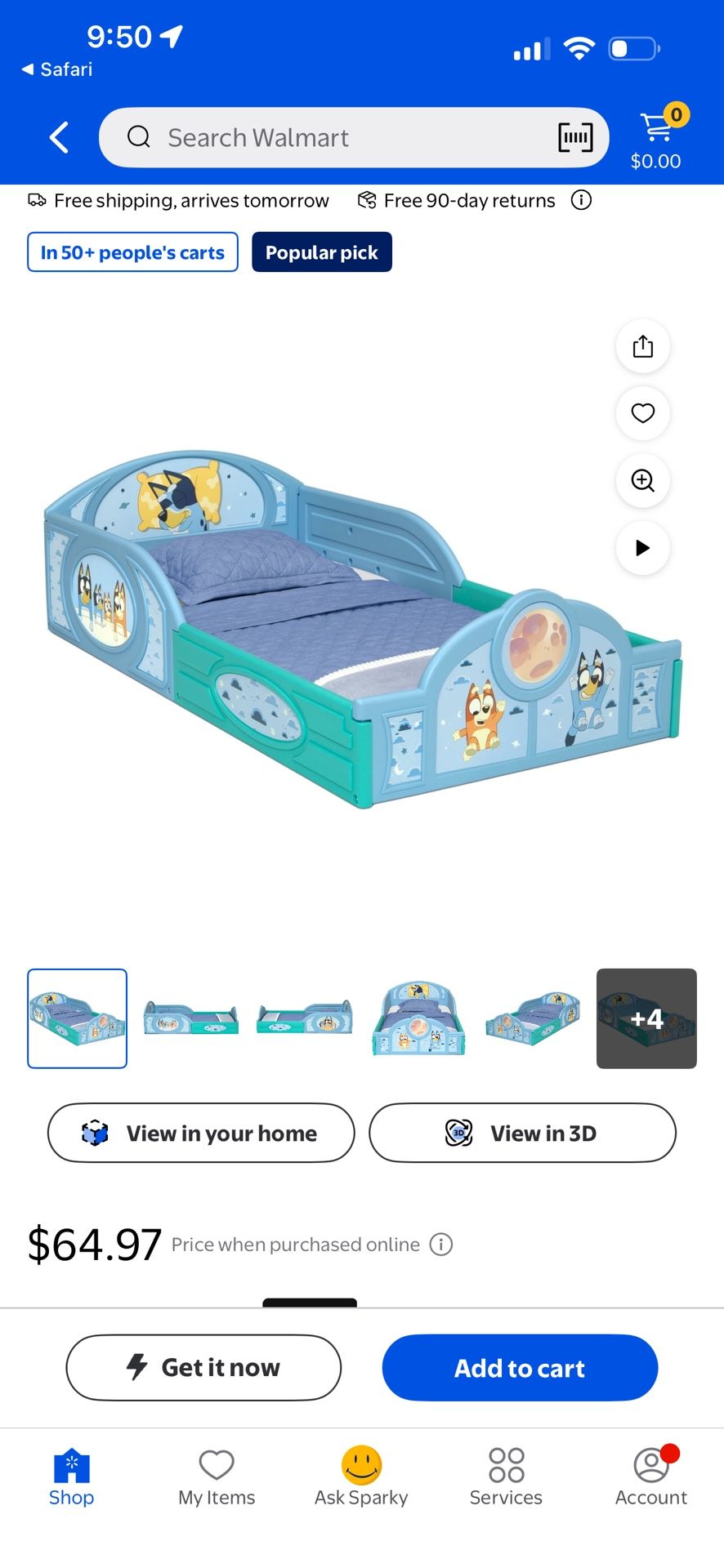The height and width of the screenshot is (1568, 724).
Task: Show the online price info
Action: [441, 1245]
